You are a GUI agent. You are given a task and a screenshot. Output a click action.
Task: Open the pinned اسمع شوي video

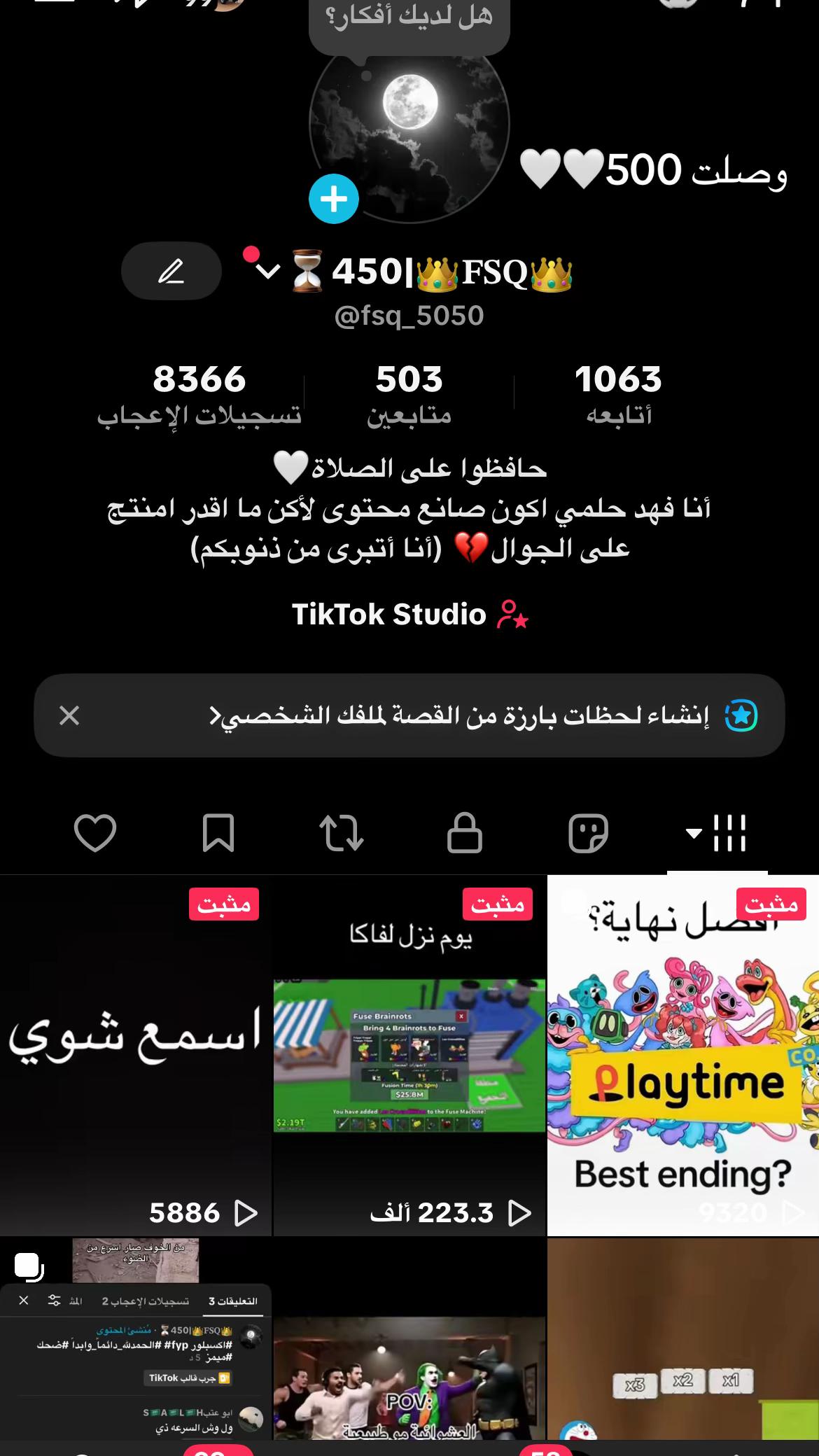point(136,1055)
